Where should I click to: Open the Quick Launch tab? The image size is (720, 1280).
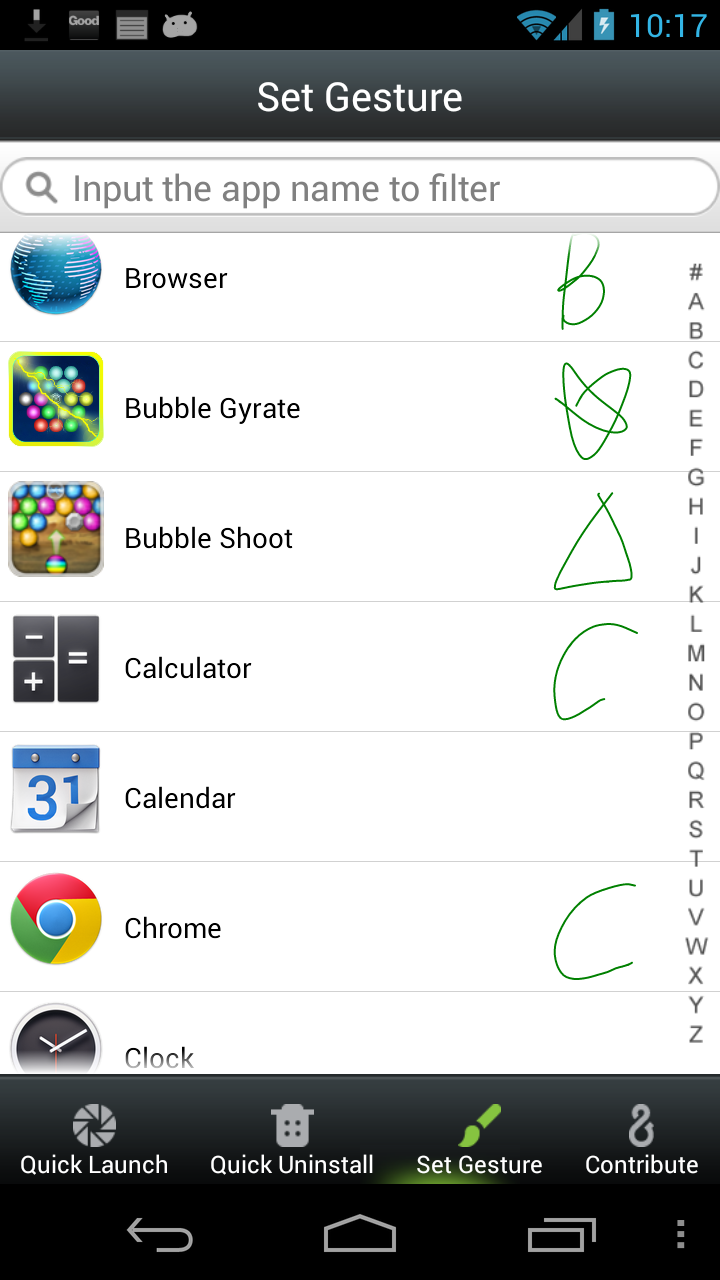tap(93, 1137)
